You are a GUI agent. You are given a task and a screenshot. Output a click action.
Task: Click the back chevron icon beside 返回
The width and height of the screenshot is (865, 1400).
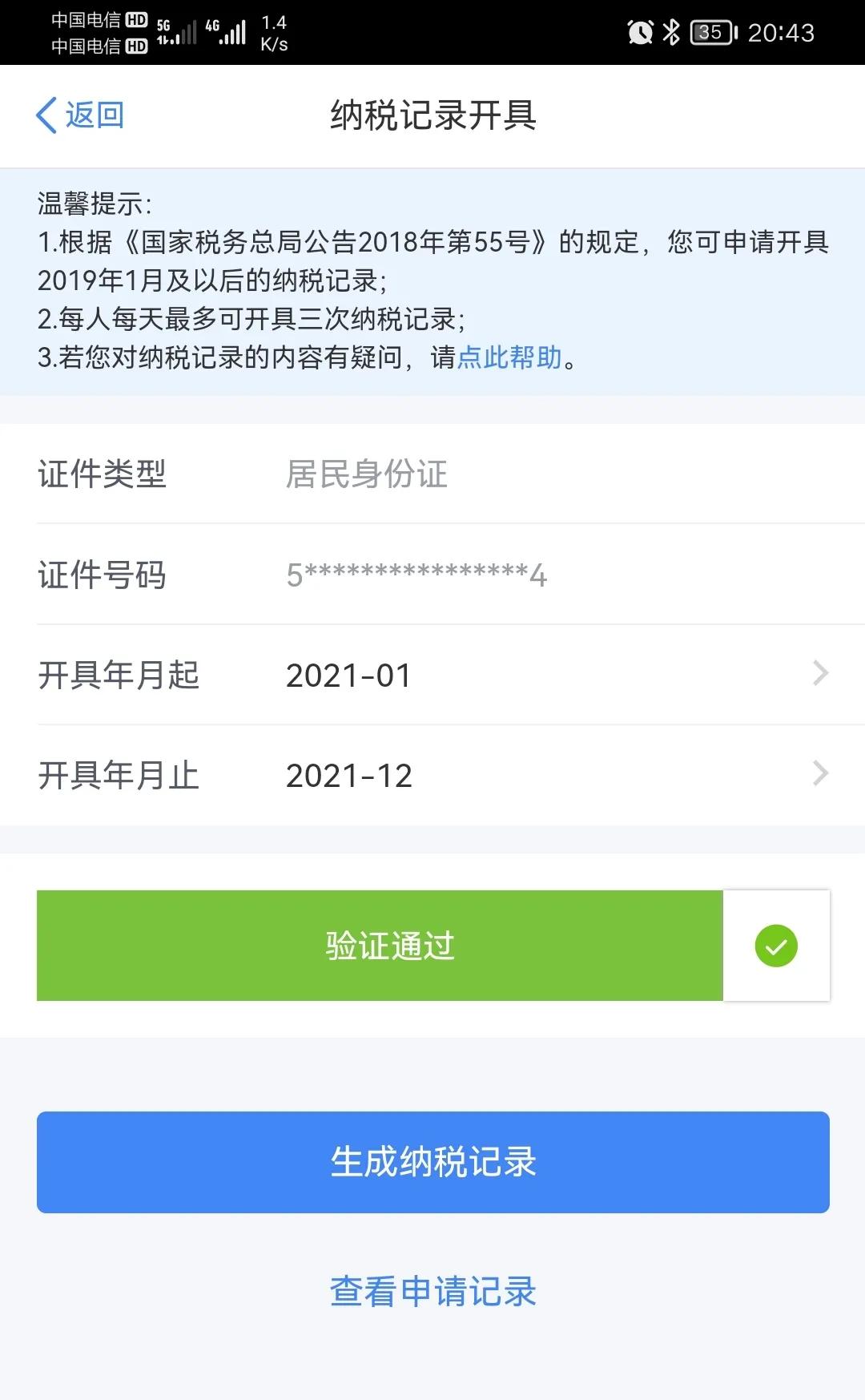pos(46,115)
